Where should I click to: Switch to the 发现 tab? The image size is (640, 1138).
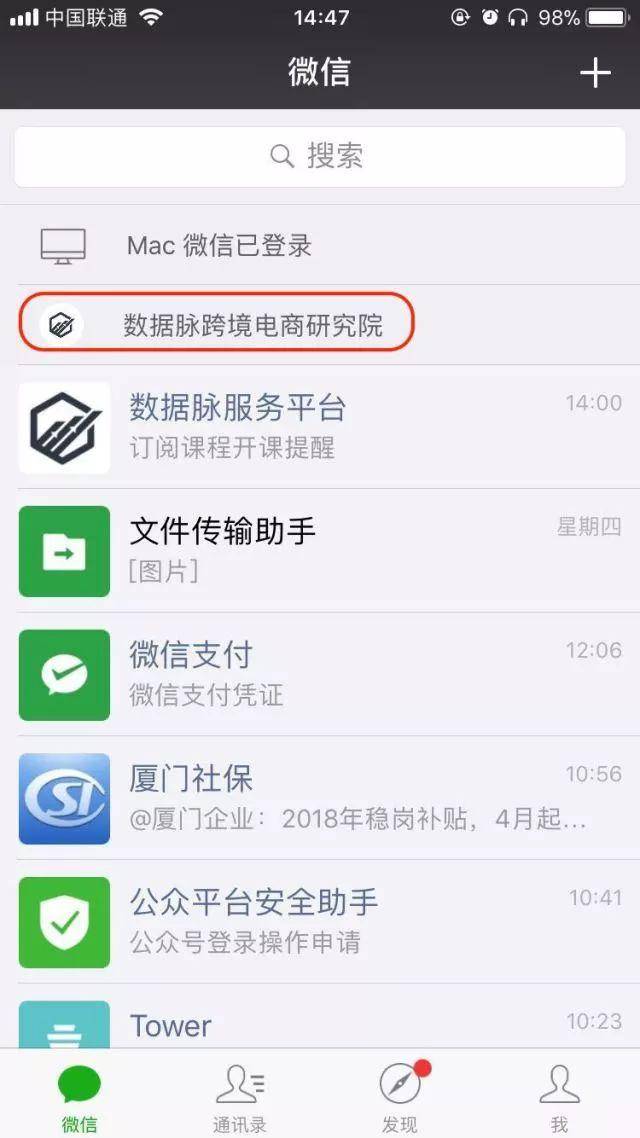coord(400,1096)
